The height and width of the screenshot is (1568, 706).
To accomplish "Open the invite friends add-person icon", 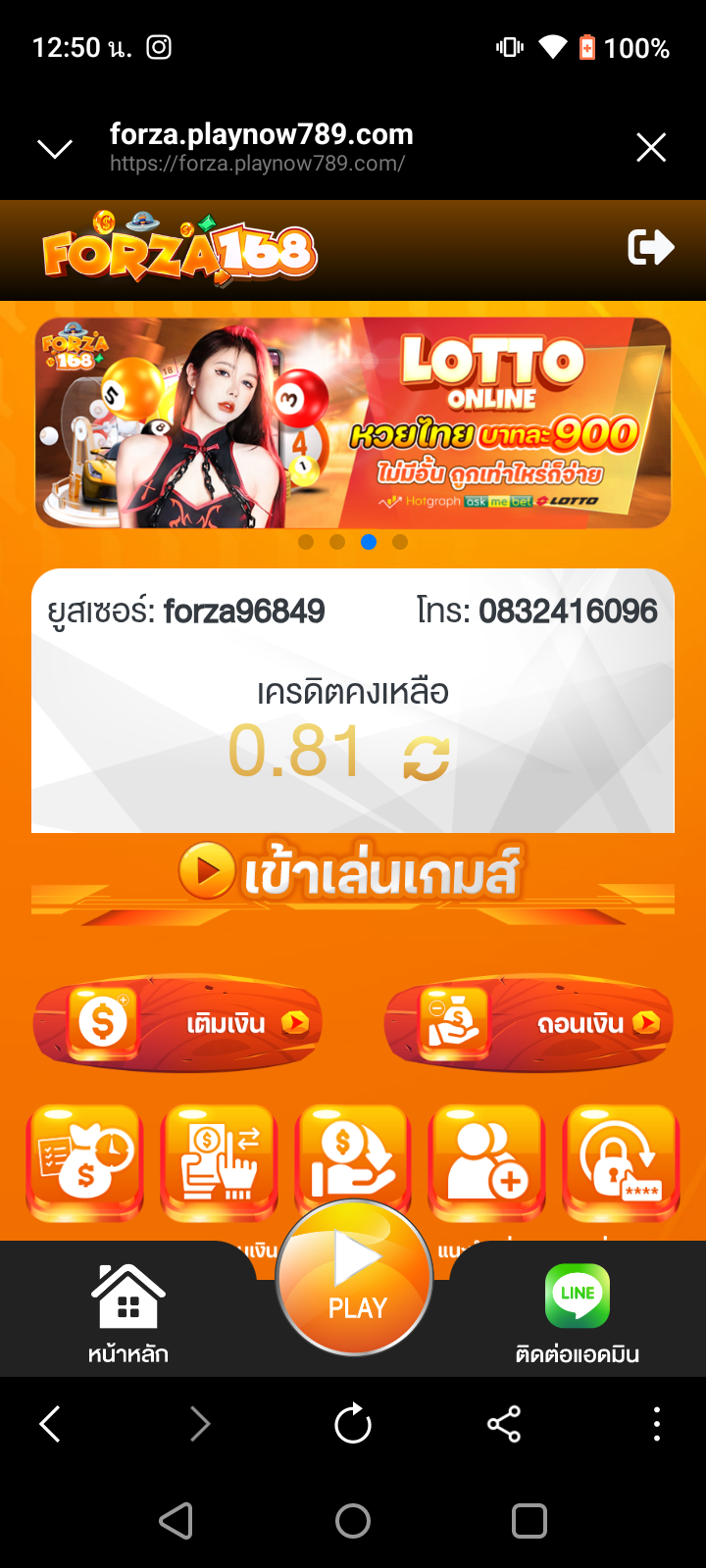I will click(487, 1163).
